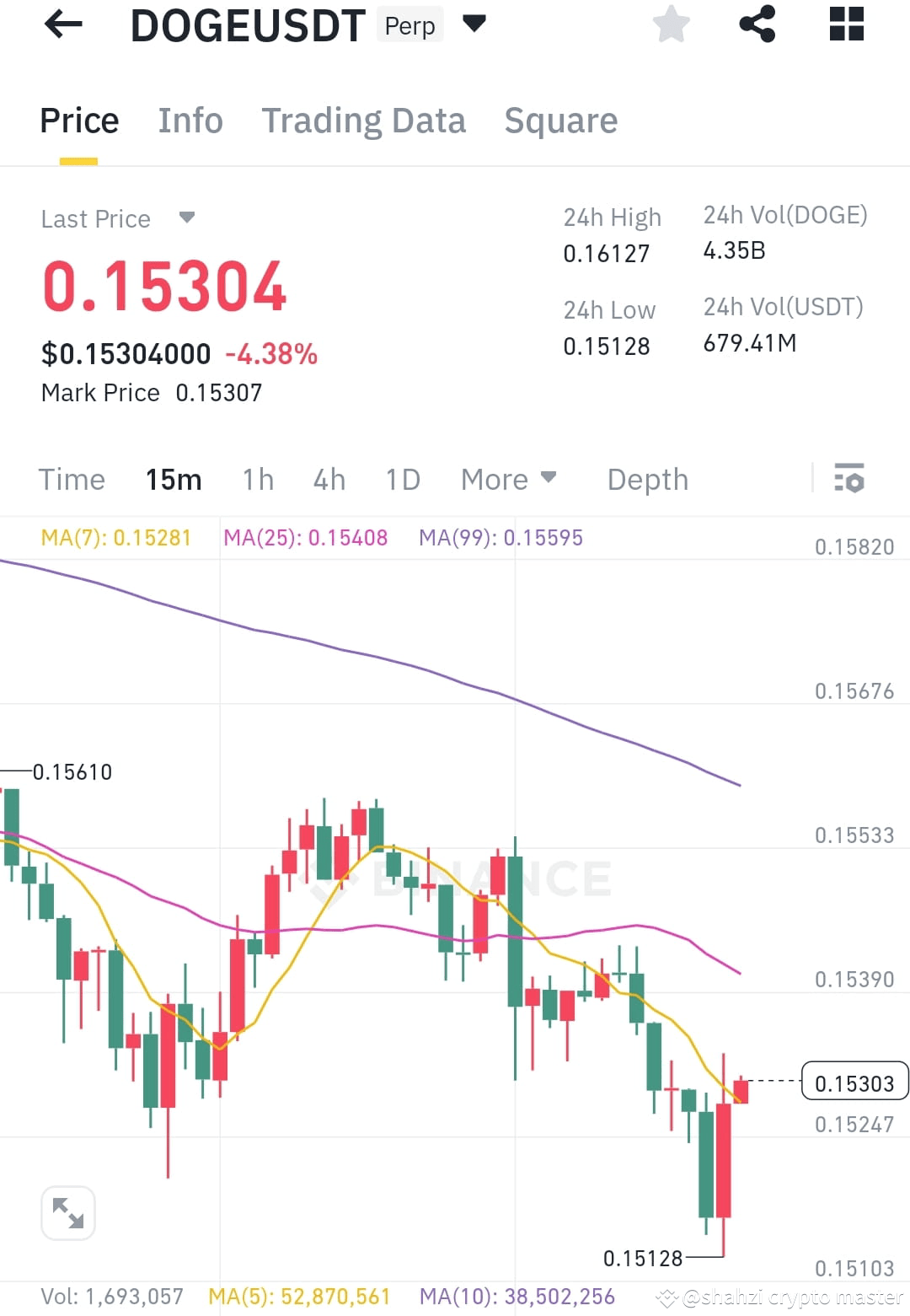Click the Perp label next to DOGEUSDT
Image resolution: width=910 pixels, height=1316 pixels.
(409, 25)
